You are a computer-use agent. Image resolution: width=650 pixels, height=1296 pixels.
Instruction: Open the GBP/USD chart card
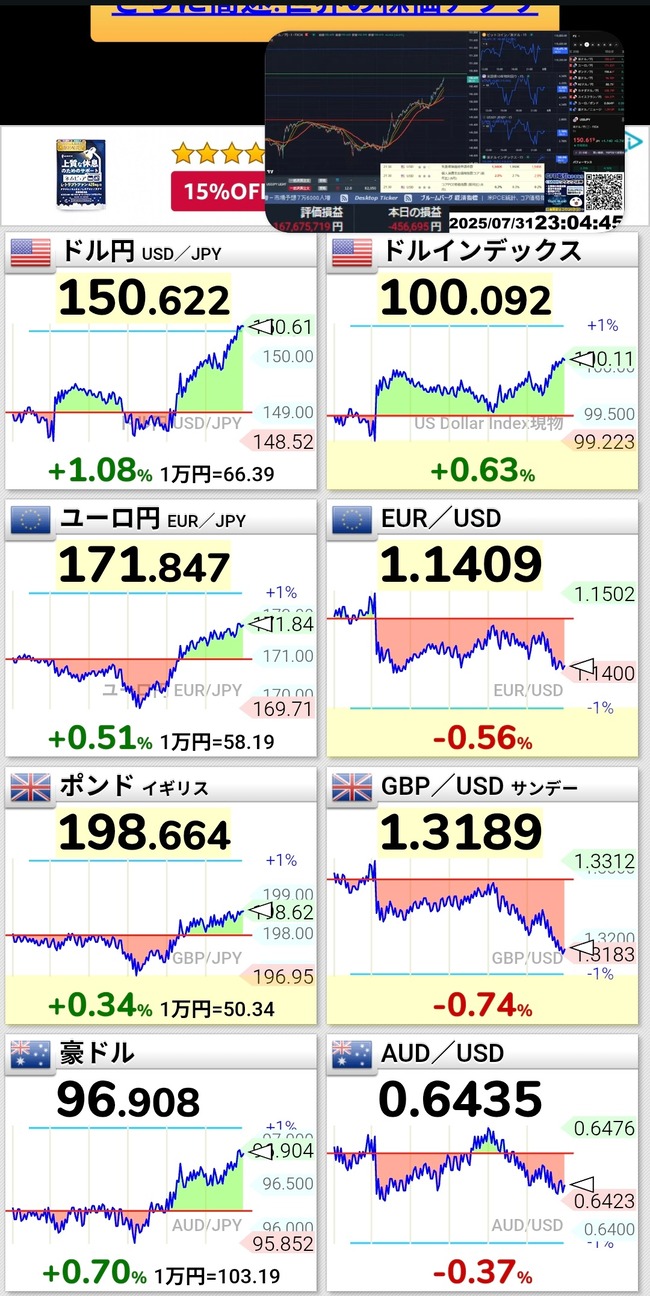tap(482, 897)
